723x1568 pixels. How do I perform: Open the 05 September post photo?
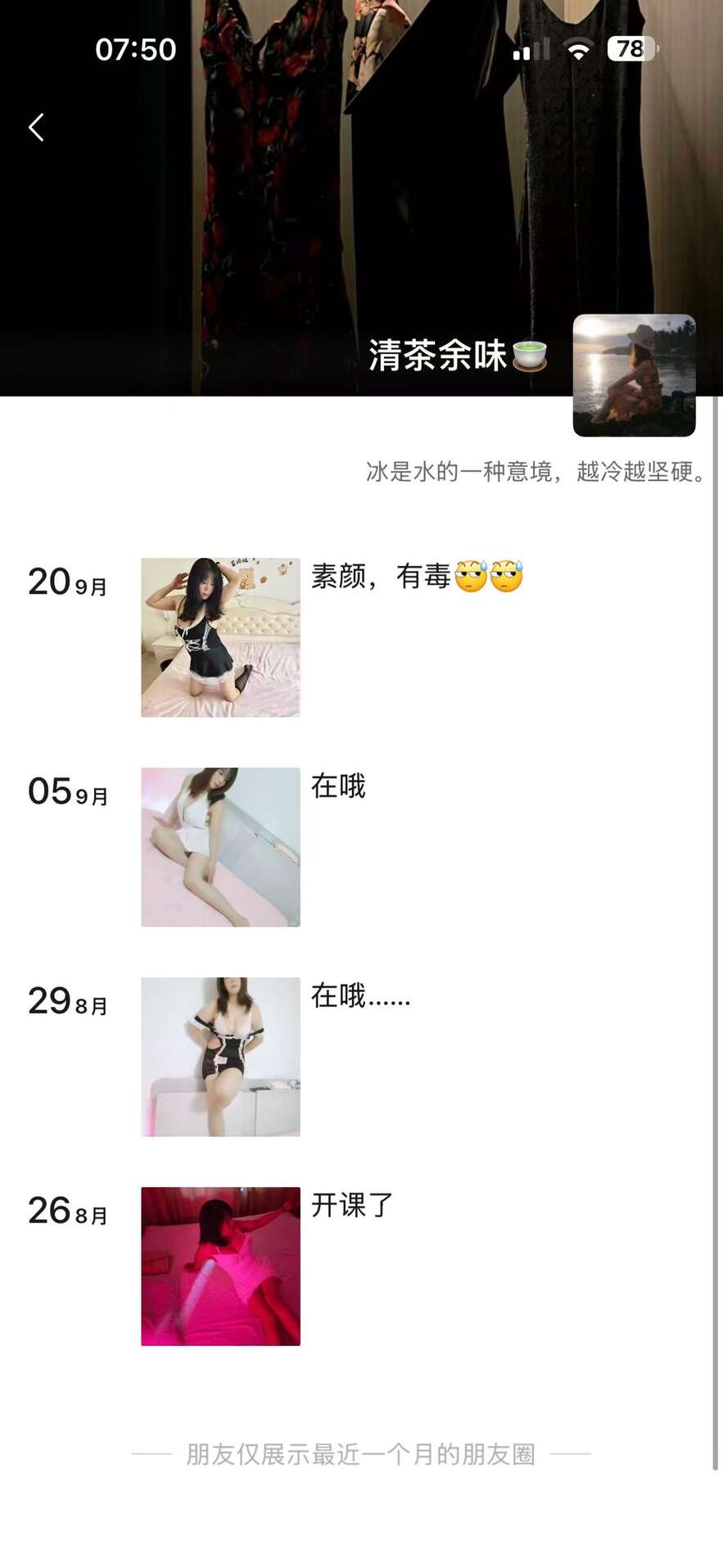[x=220, y=847]
